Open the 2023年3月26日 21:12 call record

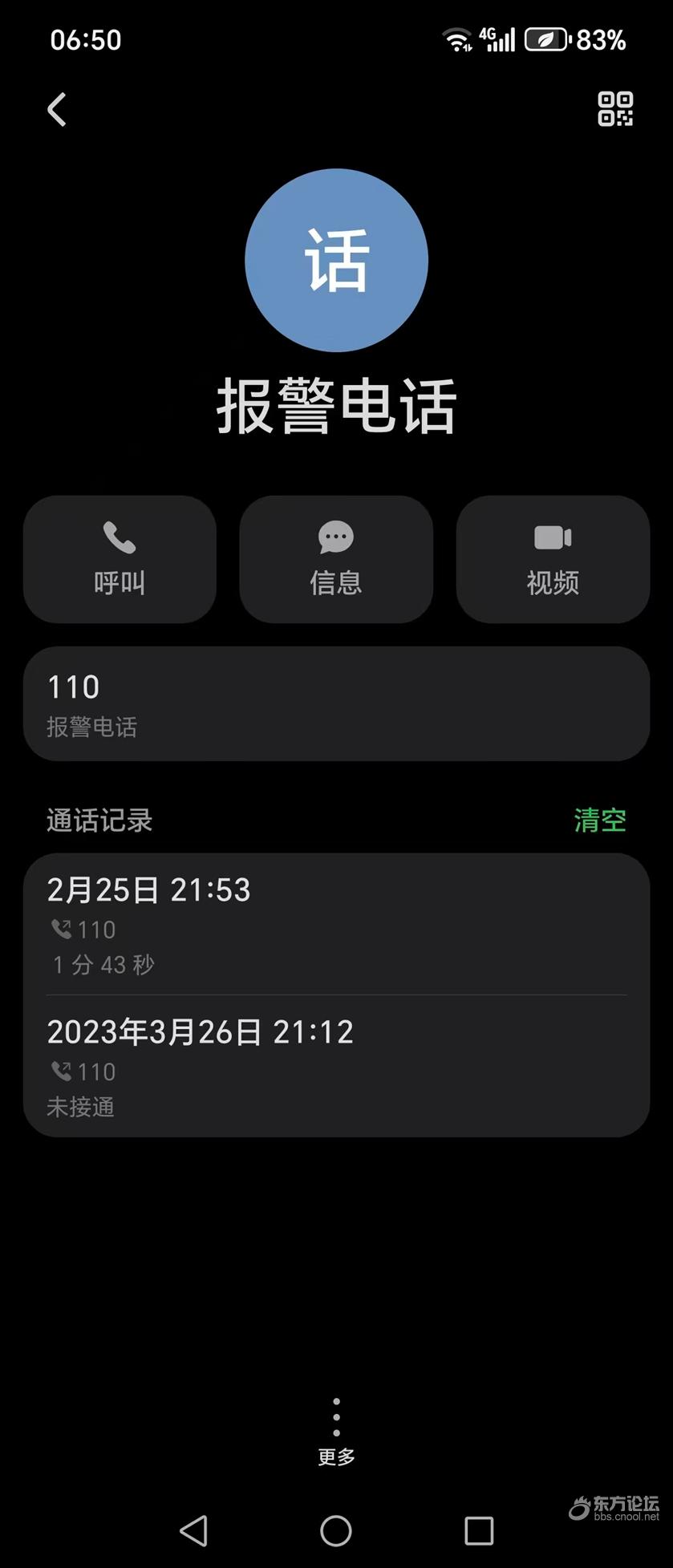coord(336,1067)
